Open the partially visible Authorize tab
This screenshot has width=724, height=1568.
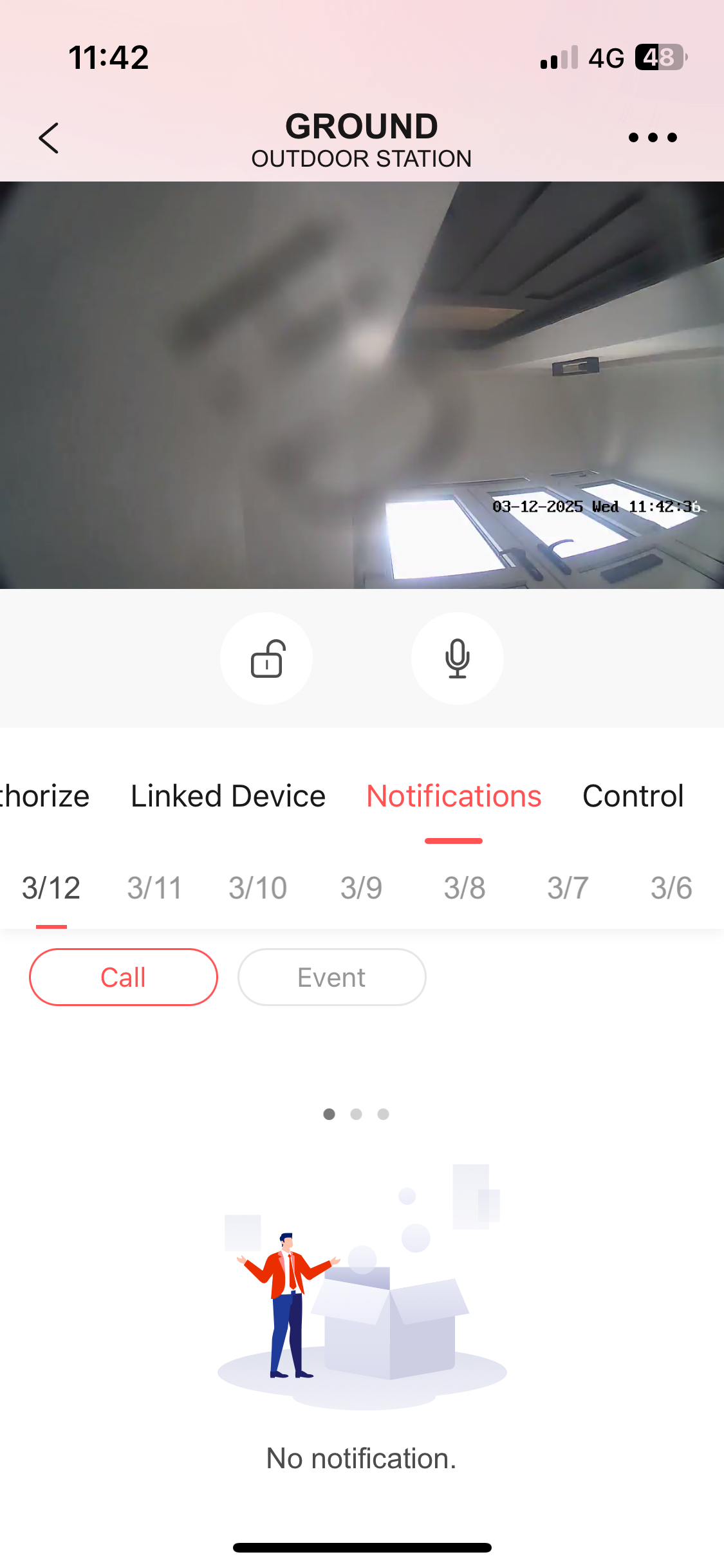pyautogui.click(x=44, y=796)
